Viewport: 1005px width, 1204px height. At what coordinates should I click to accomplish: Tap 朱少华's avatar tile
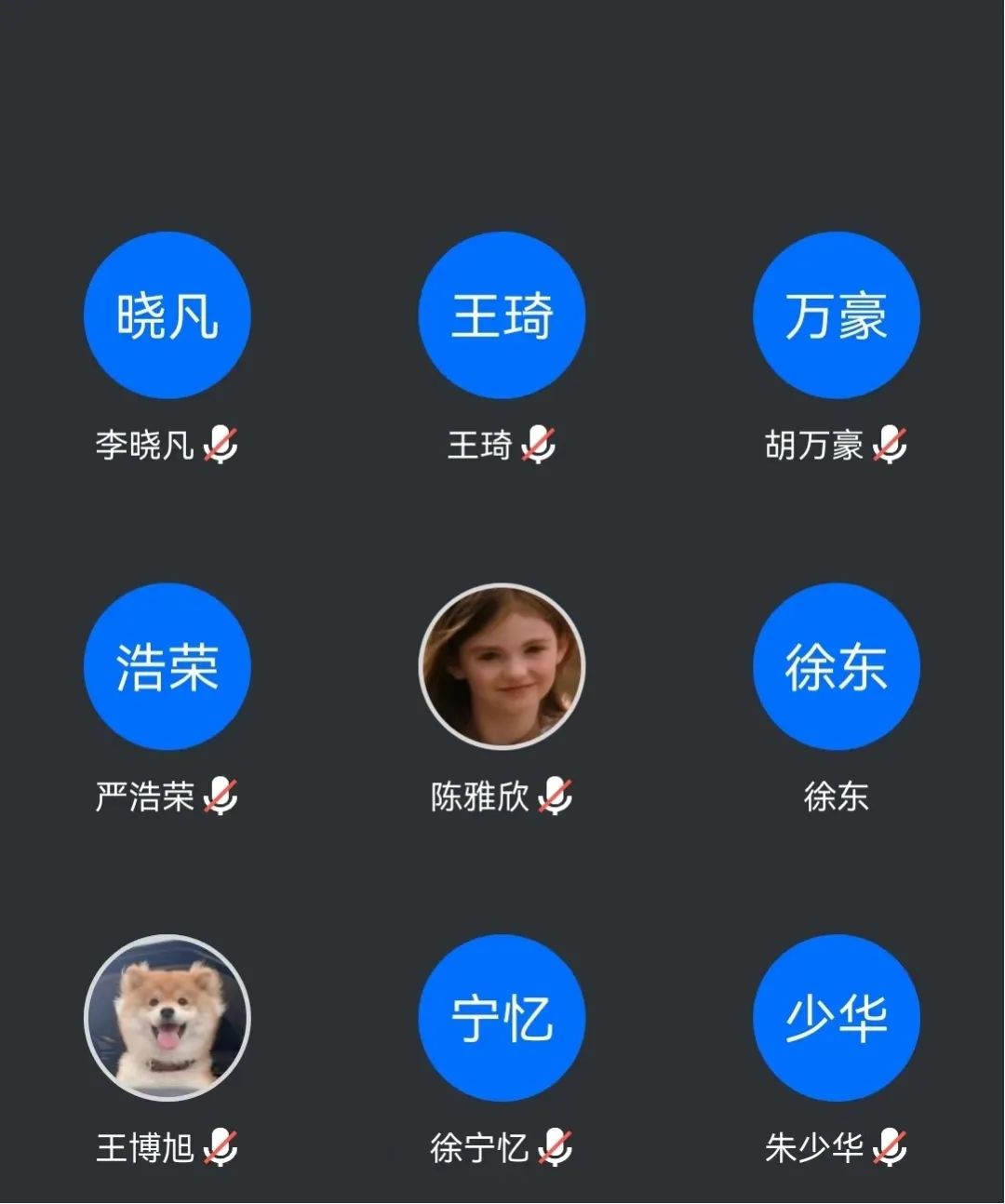836,1018
